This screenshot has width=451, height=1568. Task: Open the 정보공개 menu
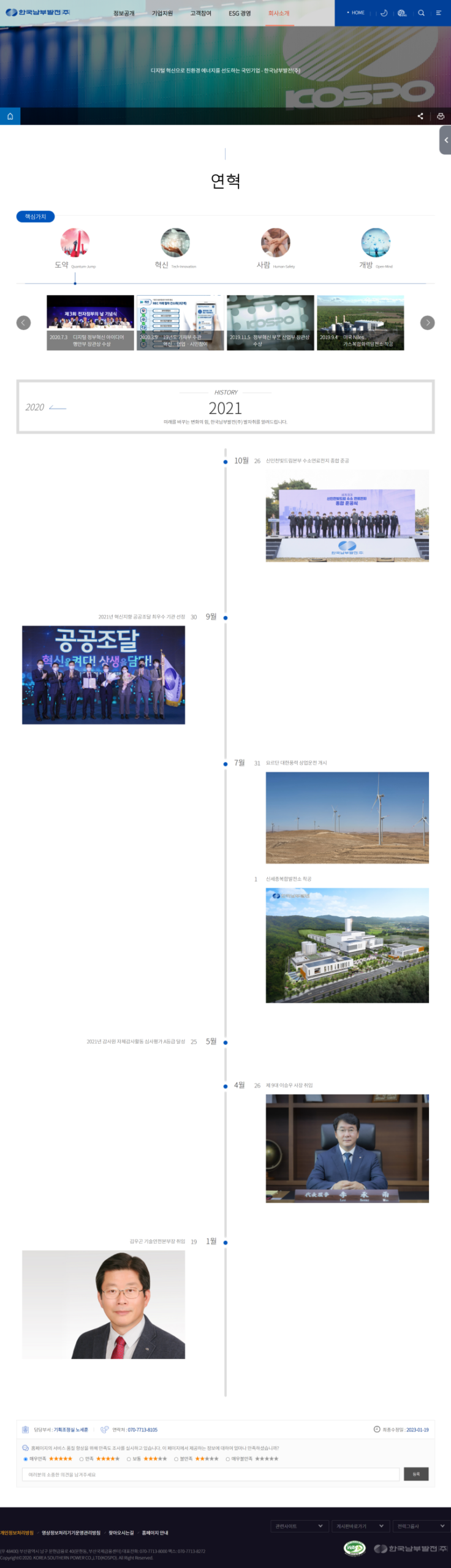coord(124,13)
